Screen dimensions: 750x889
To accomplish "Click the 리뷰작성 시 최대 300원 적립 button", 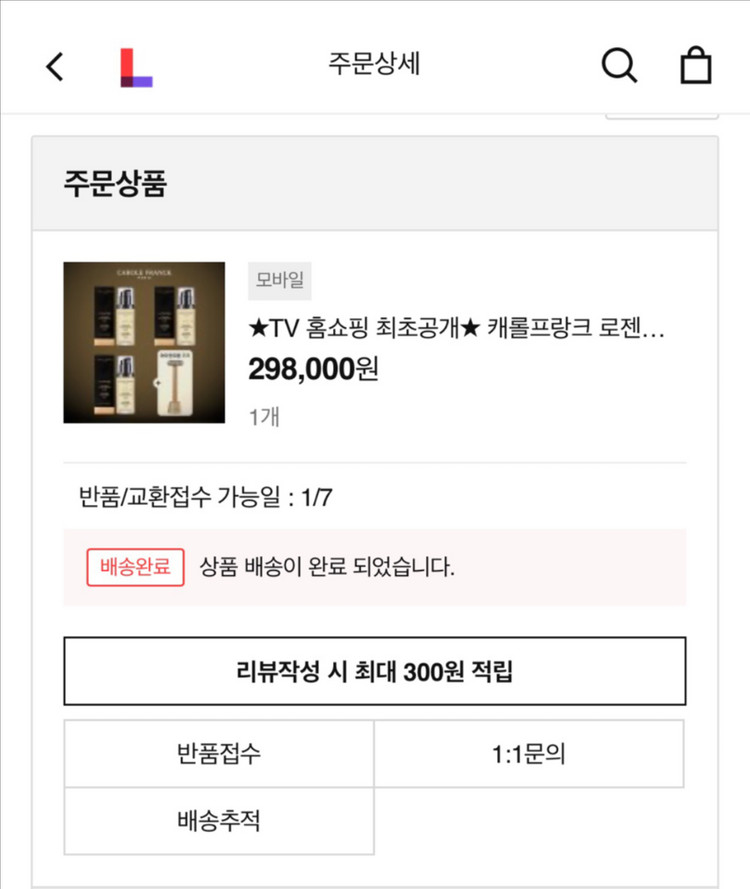I will coord(374,673).
